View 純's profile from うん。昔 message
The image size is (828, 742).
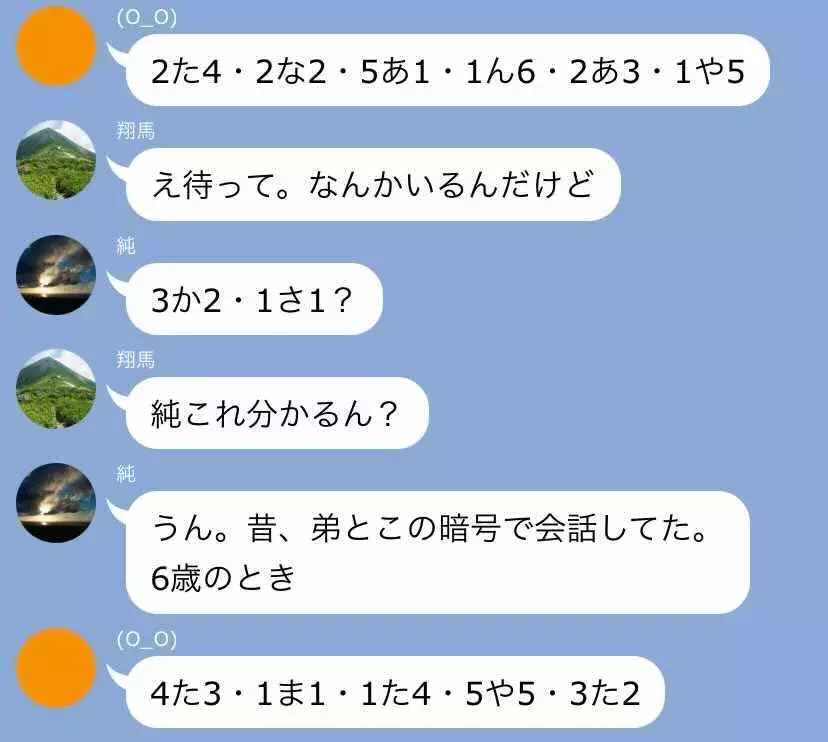57,503
